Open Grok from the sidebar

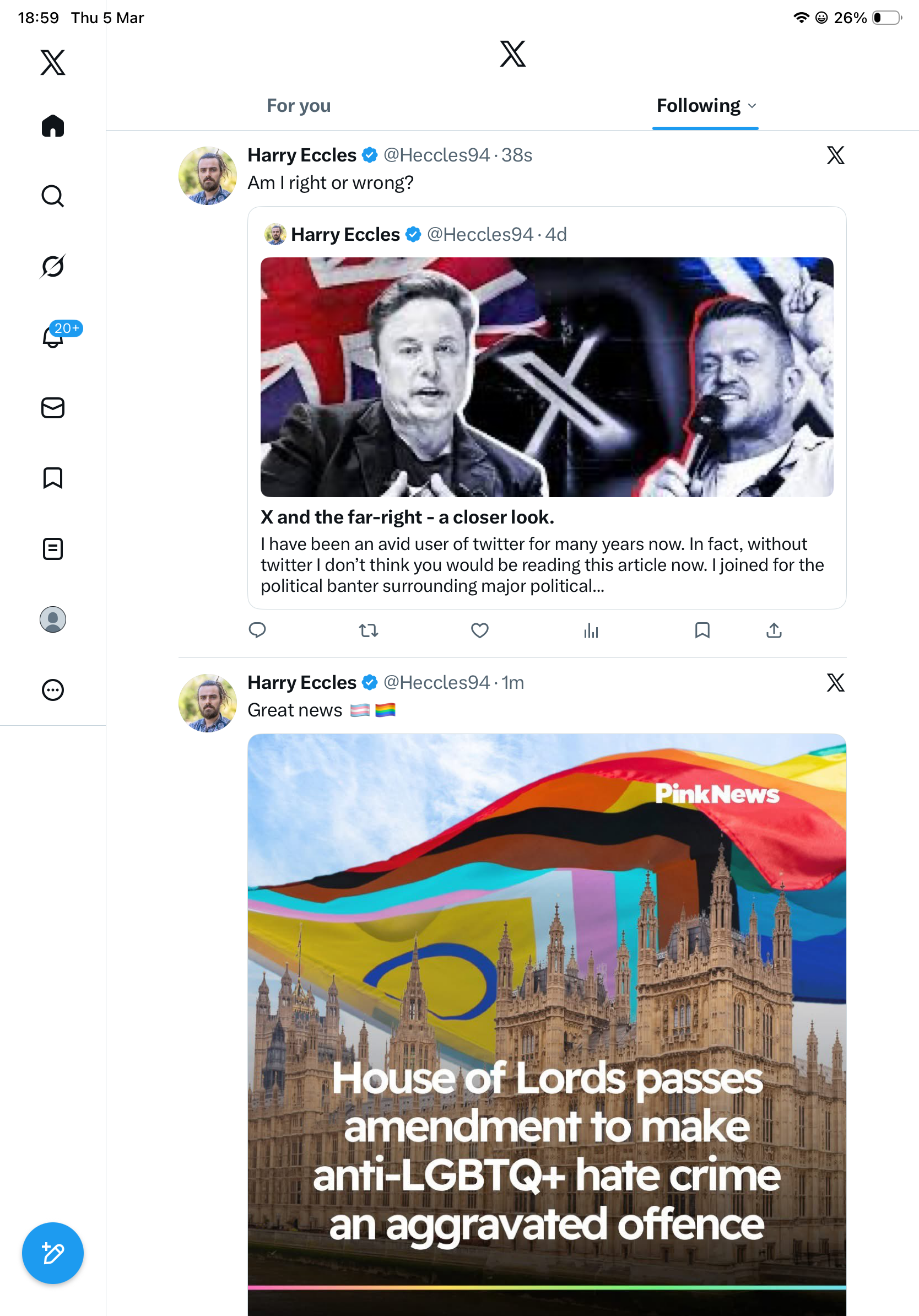click(x=53, y=267)
